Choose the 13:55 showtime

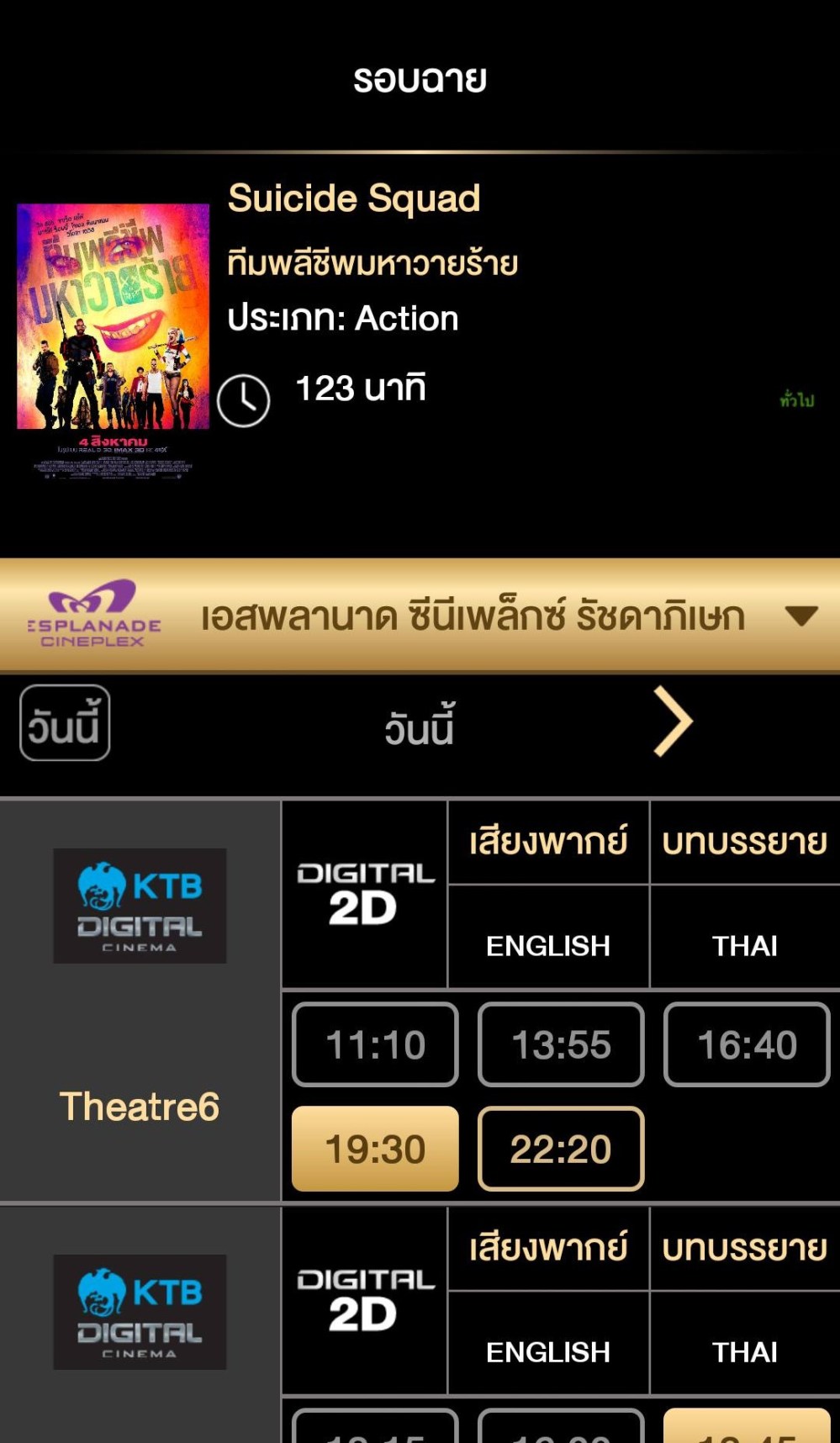[x=561, y=1044]
